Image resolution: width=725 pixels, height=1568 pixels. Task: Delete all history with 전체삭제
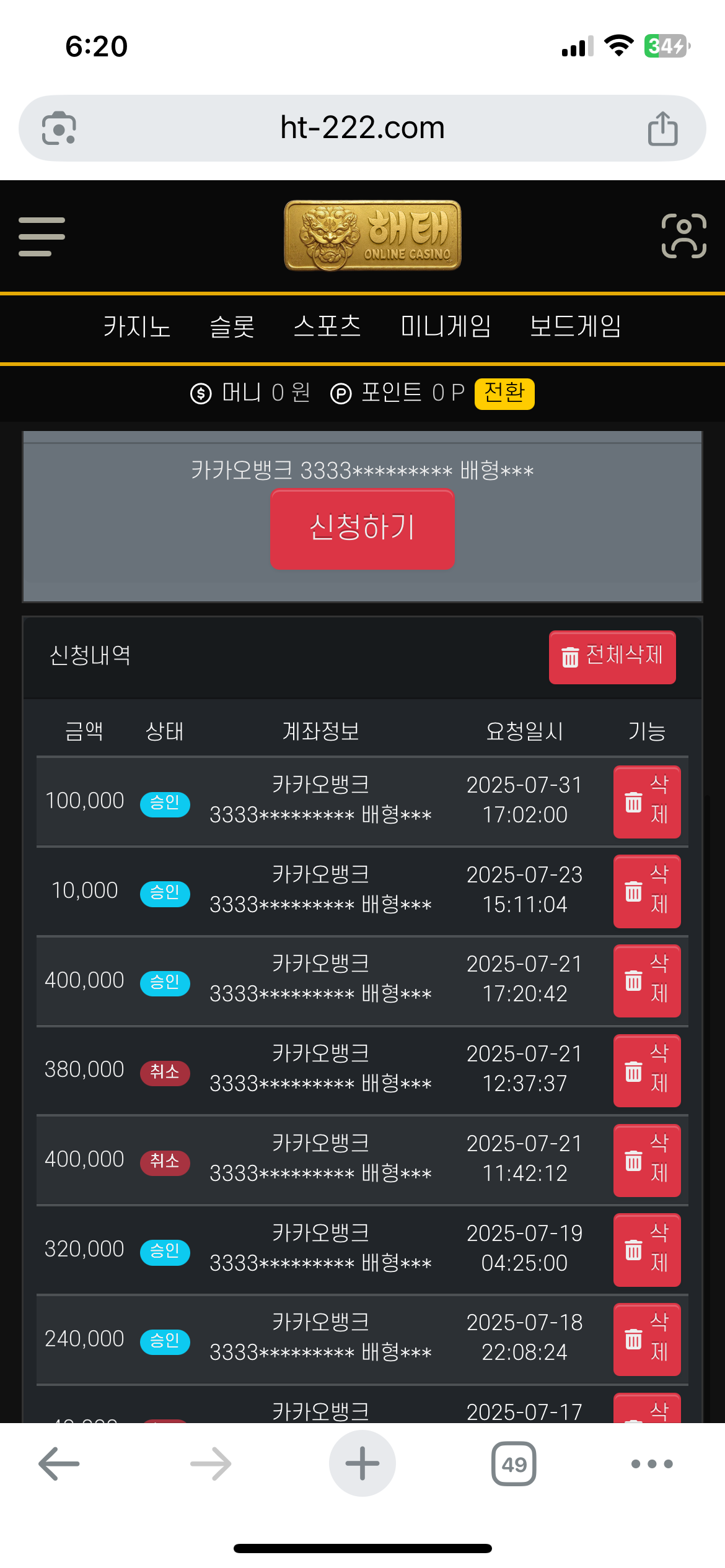pos(612,656)
